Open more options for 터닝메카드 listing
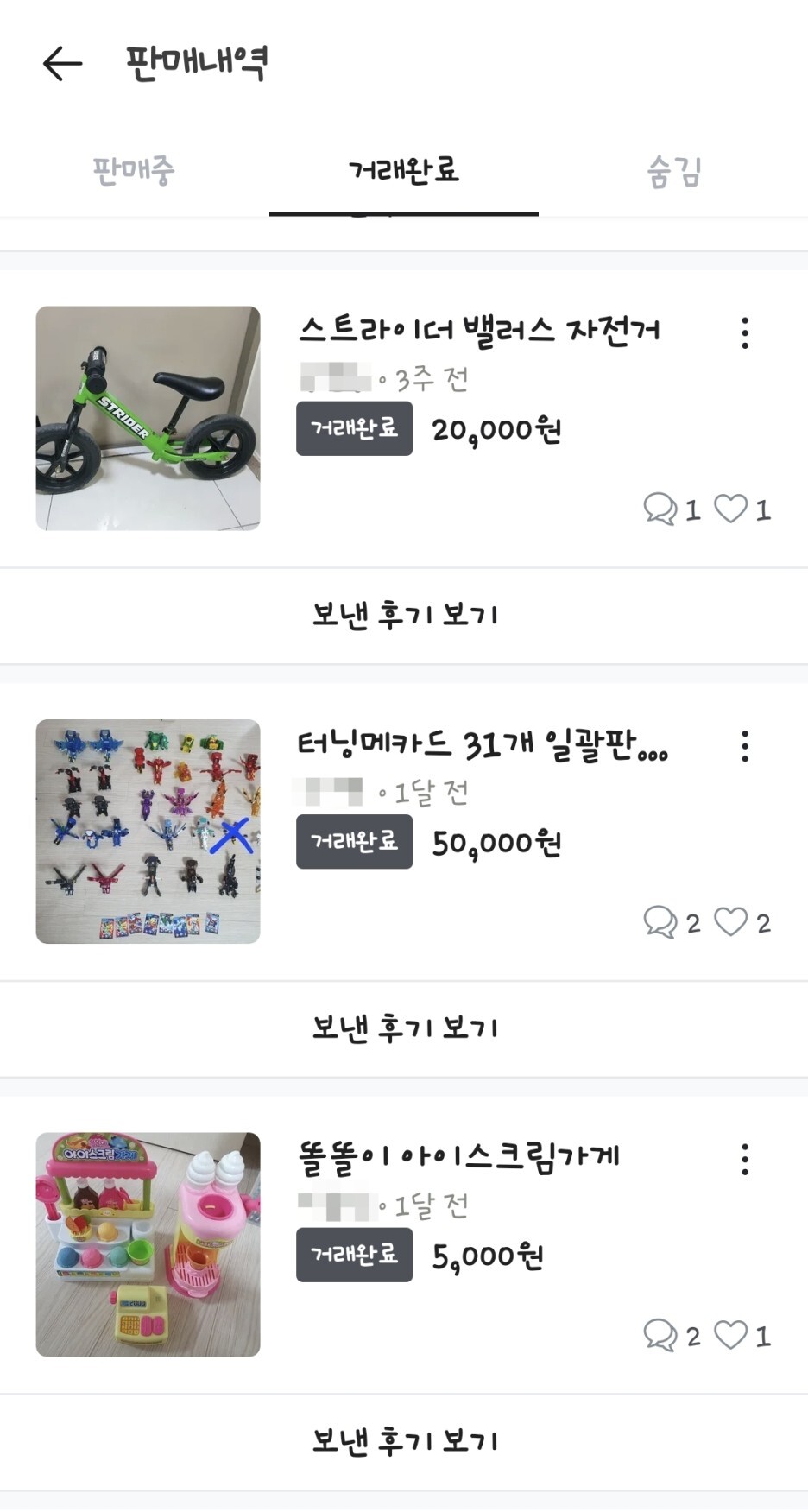The image size is (808, 1512). coord(744,746)
